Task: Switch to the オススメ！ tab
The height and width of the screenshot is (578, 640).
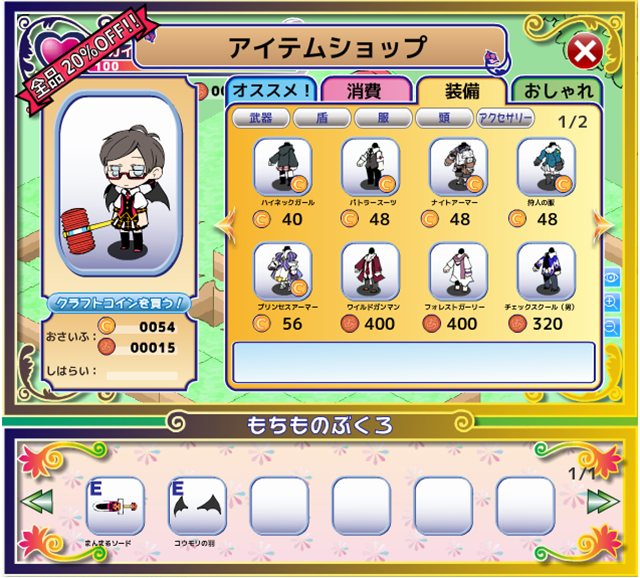Action: pyautogui.click(x=270, y=90)
